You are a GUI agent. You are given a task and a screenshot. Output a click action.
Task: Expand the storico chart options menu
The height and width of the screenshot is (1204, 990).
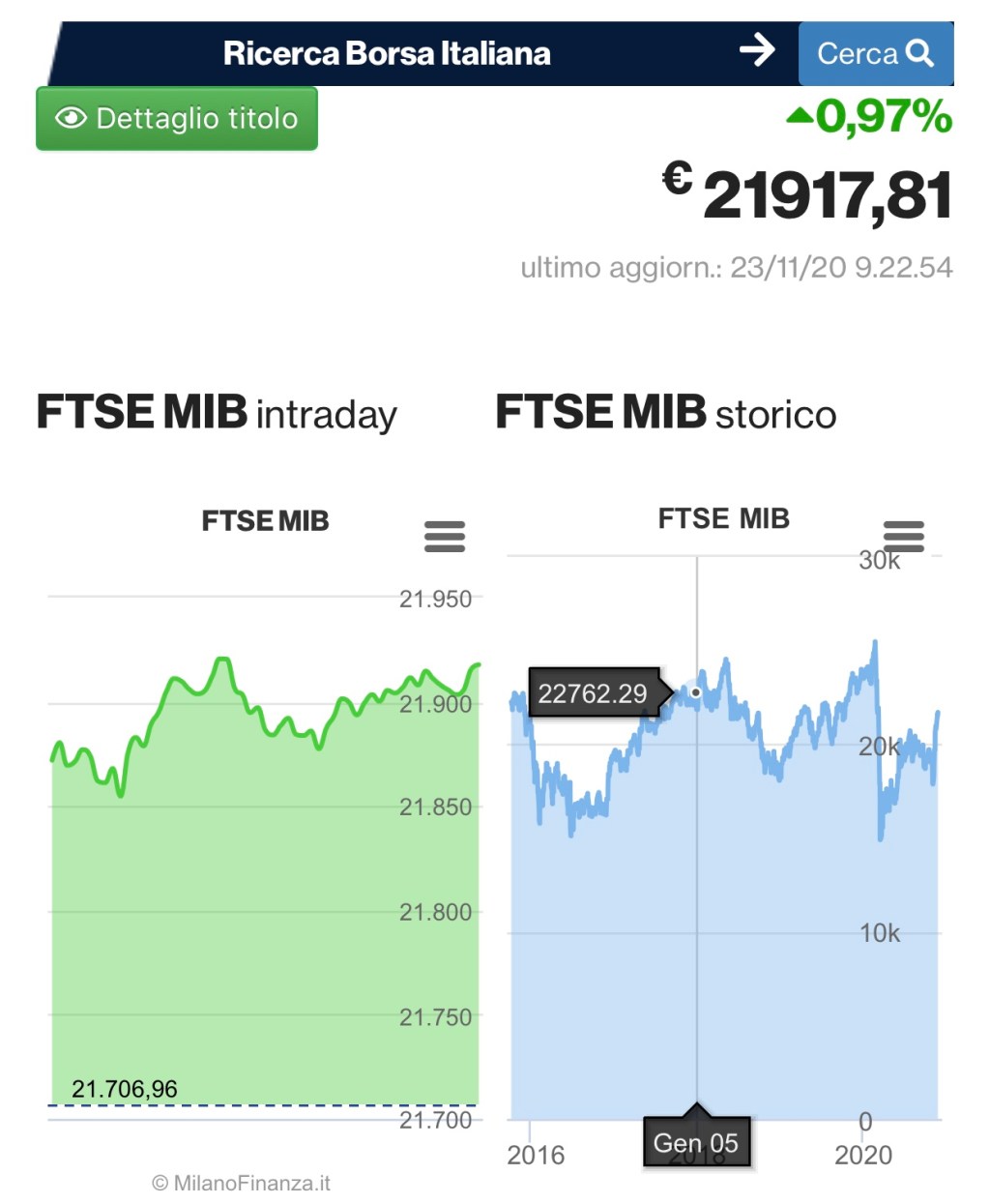coord(903,537)
